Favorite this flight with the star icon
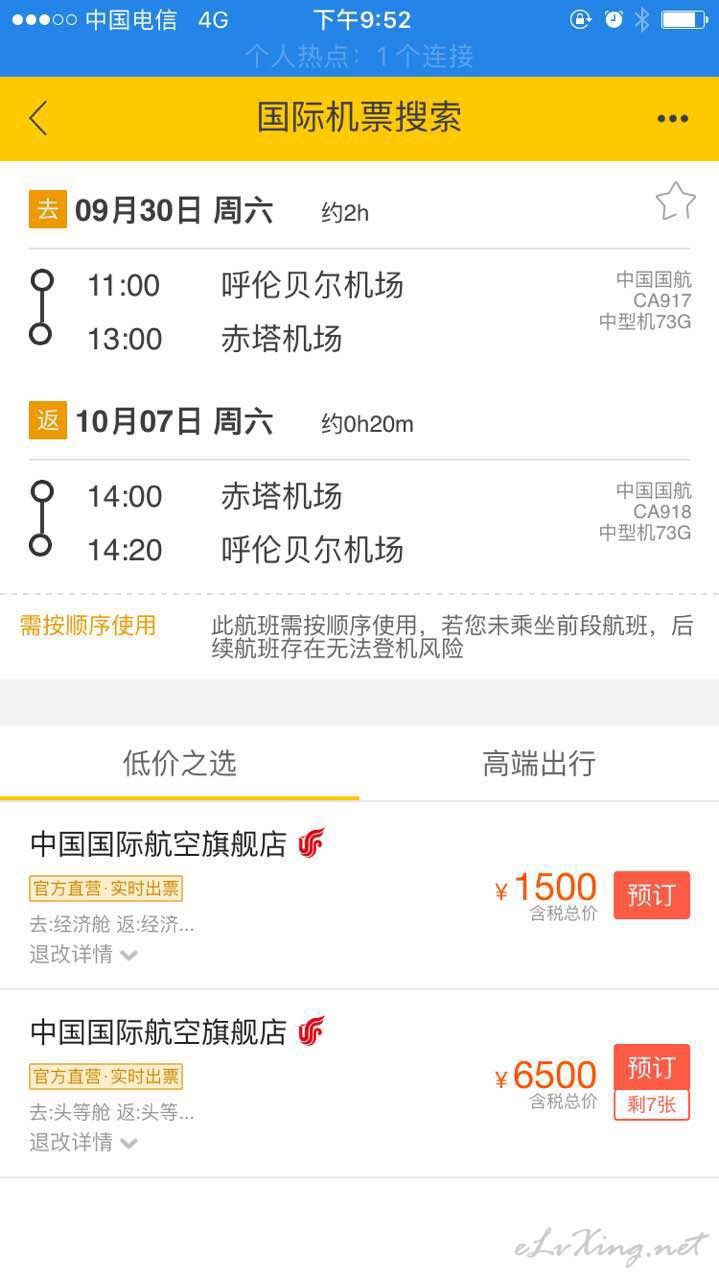Image resolution: width=719 pixels, height=1280 pixels. pyautogui.click(x=675, y=202)
